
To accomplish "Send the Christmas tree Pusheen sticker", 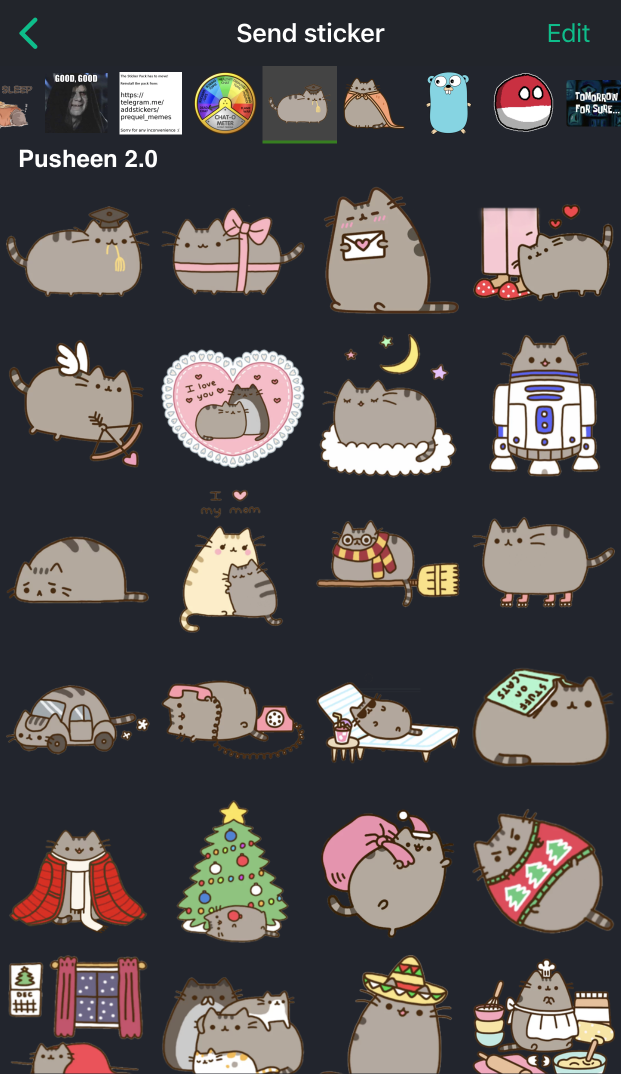I will pyautogui.click(x=232, y=870).
